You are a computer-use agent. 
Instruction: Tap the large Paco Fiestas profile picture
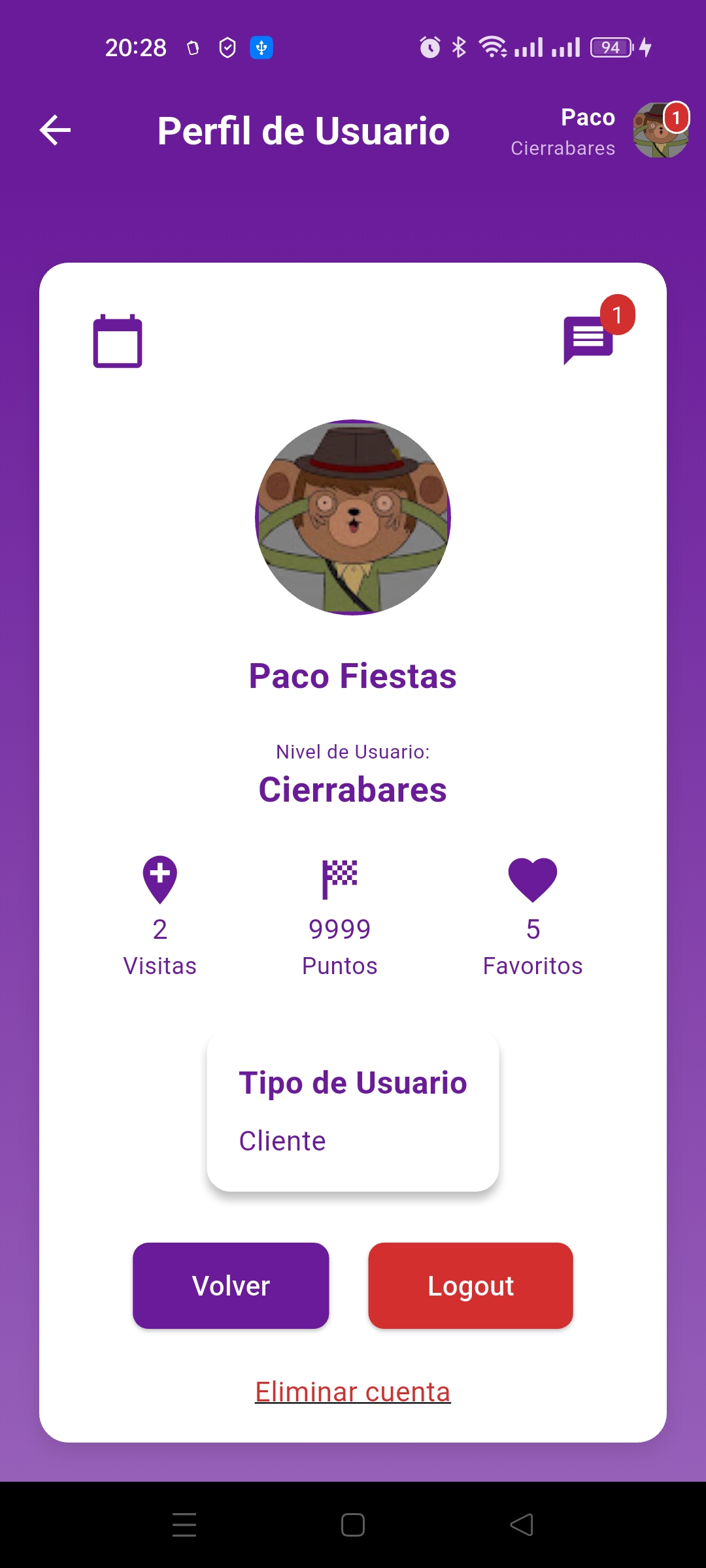click(353, 516)
